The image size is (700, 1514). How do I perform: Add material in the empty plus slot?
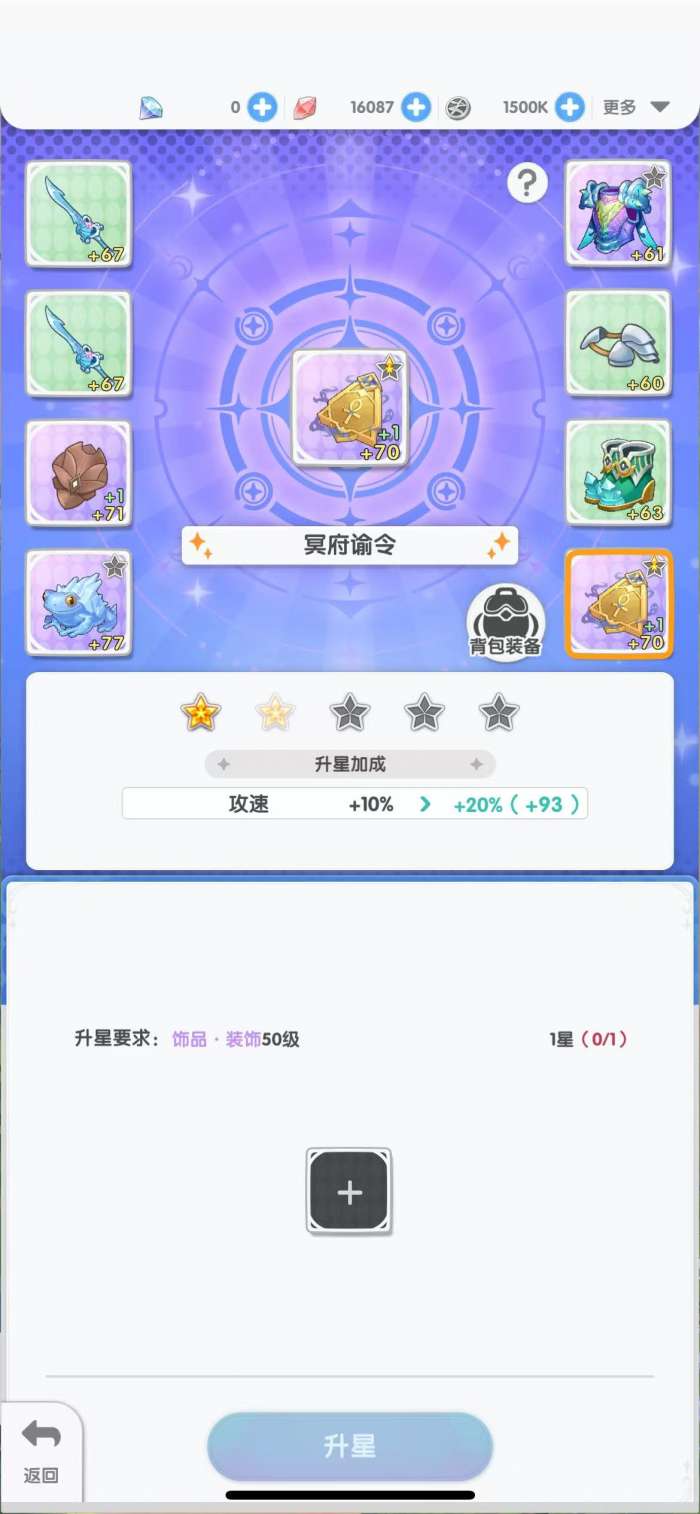(x=349, y=1191)
